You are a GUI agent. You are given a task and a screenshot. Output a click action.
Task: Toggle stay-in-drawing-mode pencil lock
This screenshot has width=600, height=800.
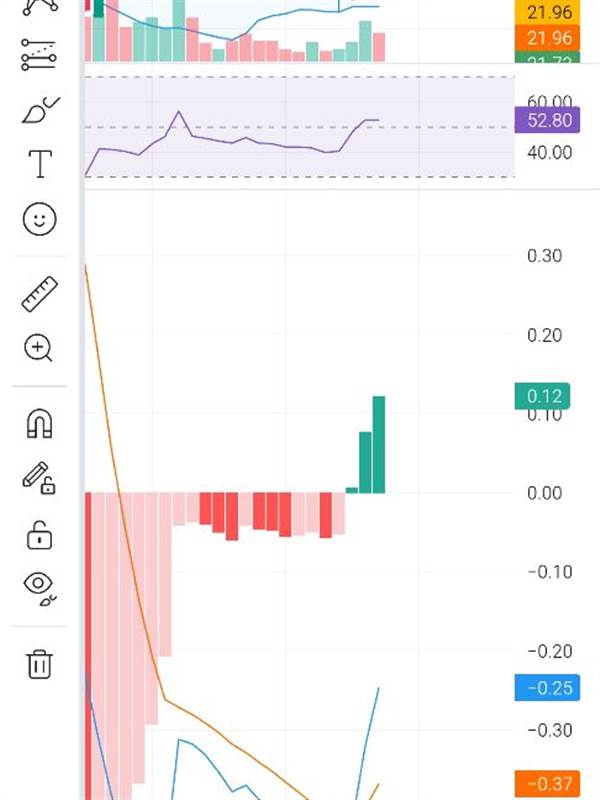click(39, 479)
